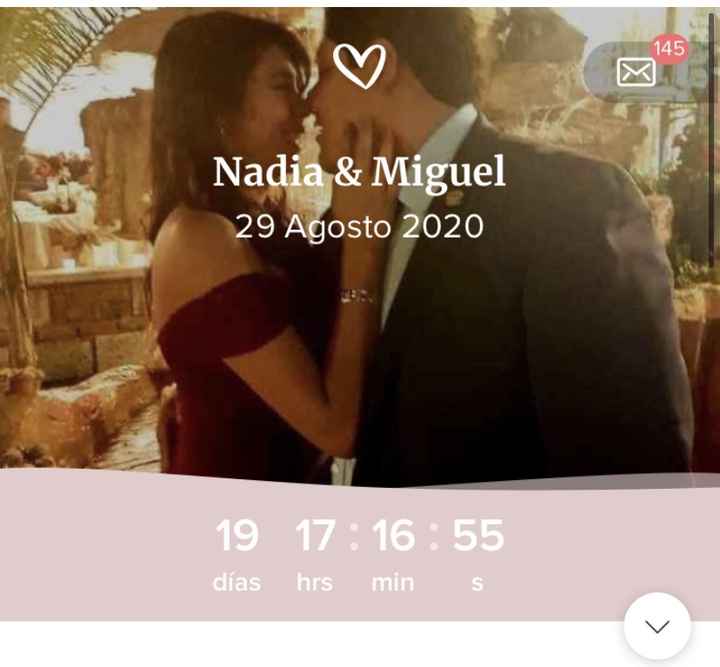Open the messages inbox with 145 unread

click(637, 72)
